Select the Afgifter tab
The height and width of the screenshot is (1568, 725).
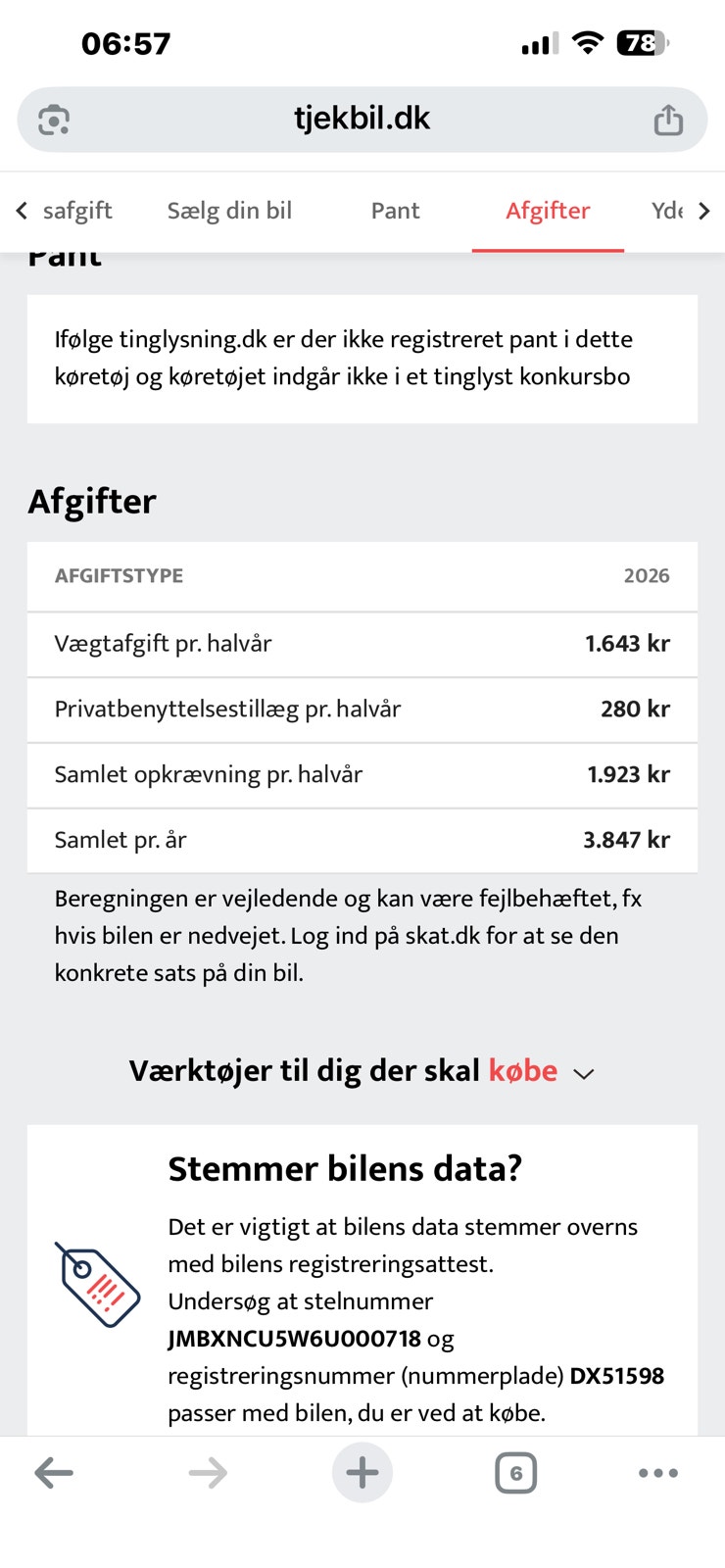548,211
